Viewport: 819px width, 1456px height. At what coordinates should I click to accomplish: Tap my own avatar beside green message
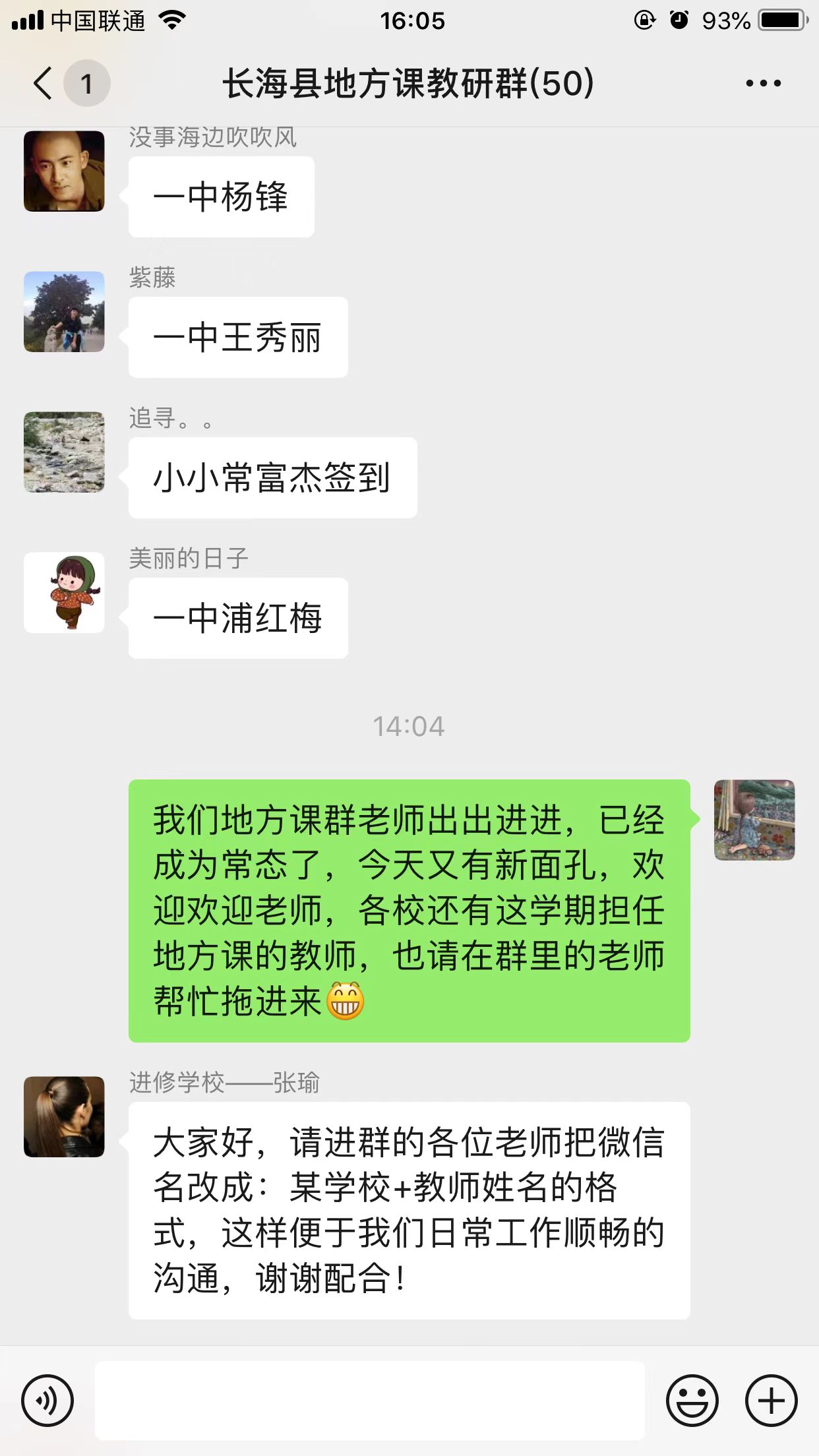coord(754,820)
